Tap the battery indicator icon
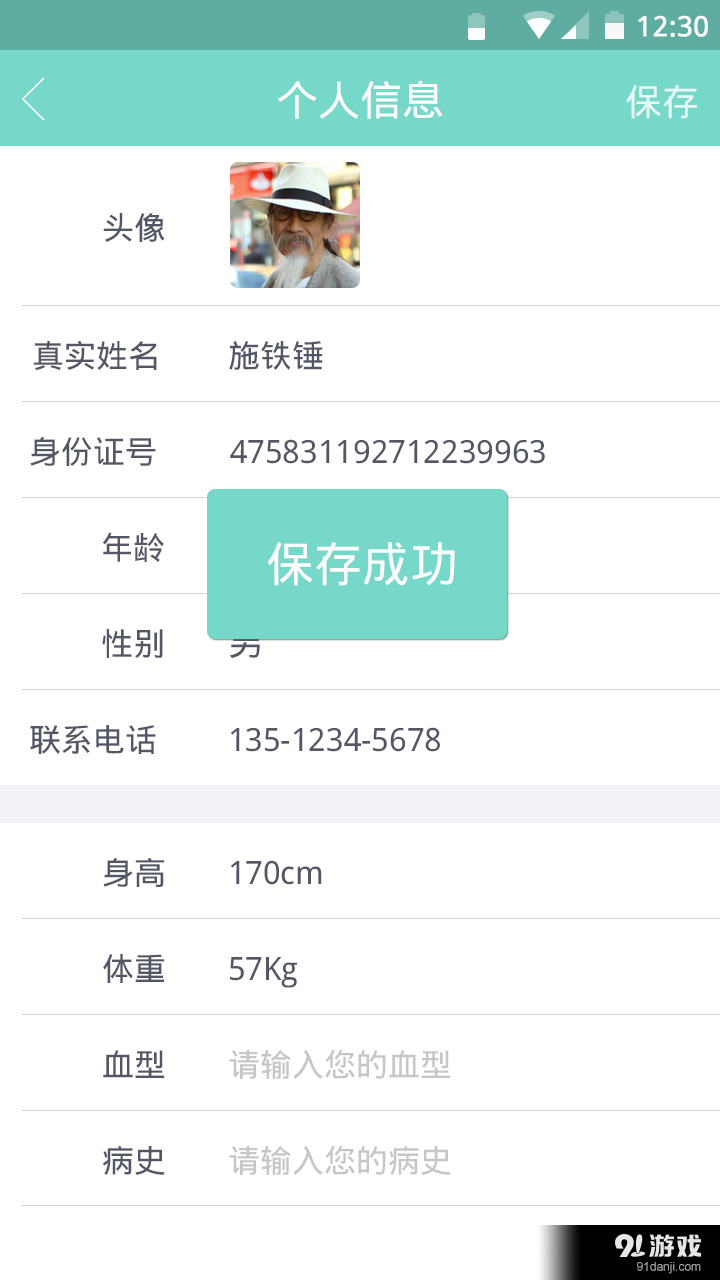The height and width of the screenshot is (1280, 720). tap(616, 25)
